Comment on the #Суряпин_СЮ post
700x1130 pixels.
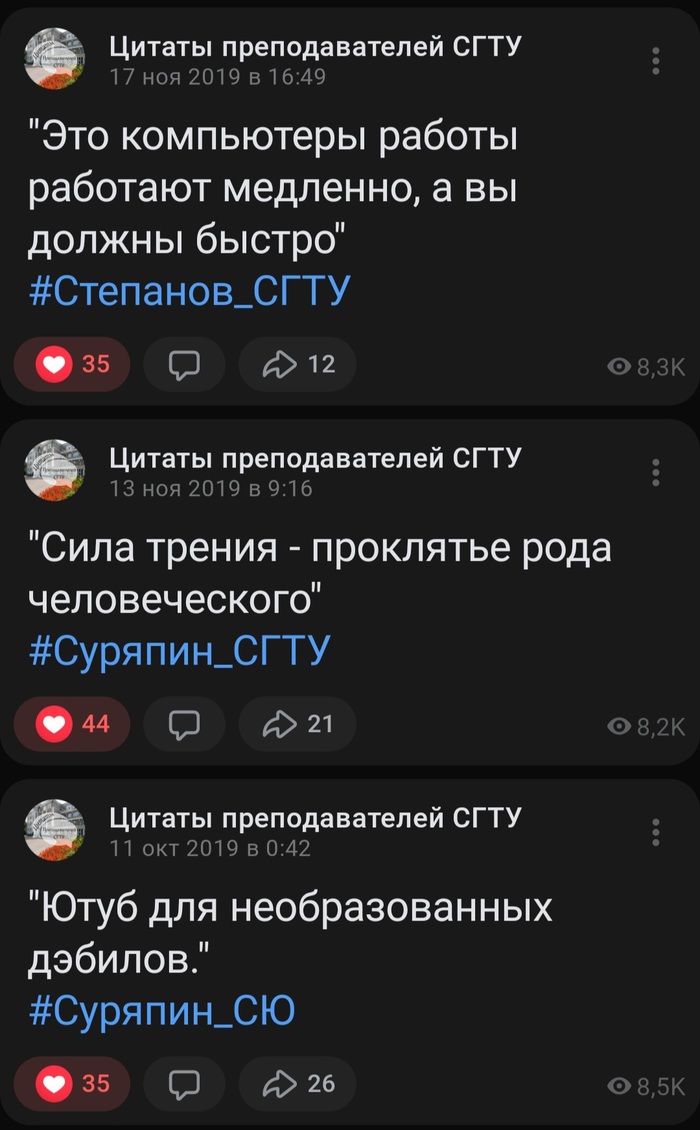click(183, 1083)
